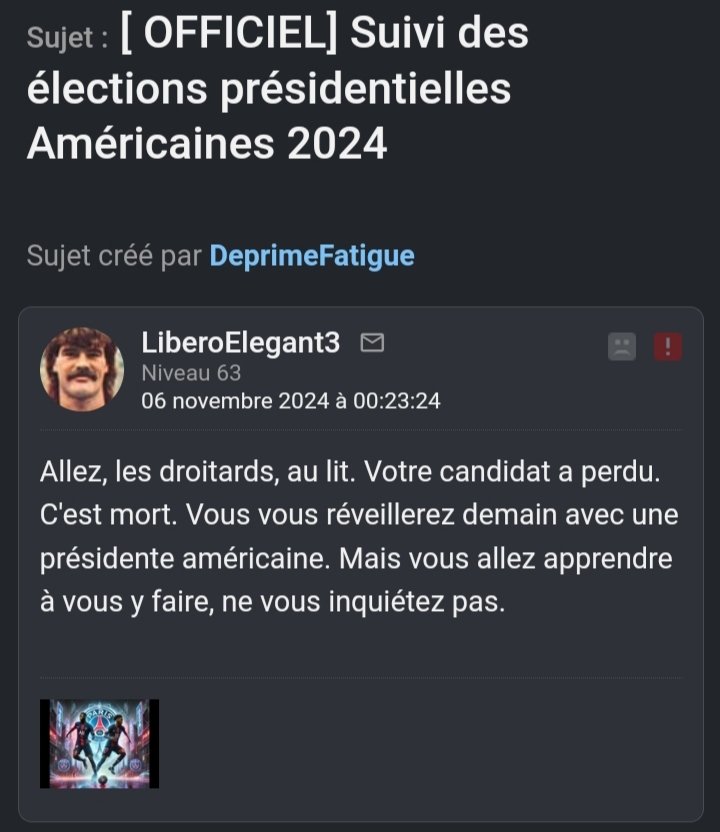This screenshot has width=720, height=832.
Task: Send a private message to LiberoElegant3
Action: tap(372, 343)
